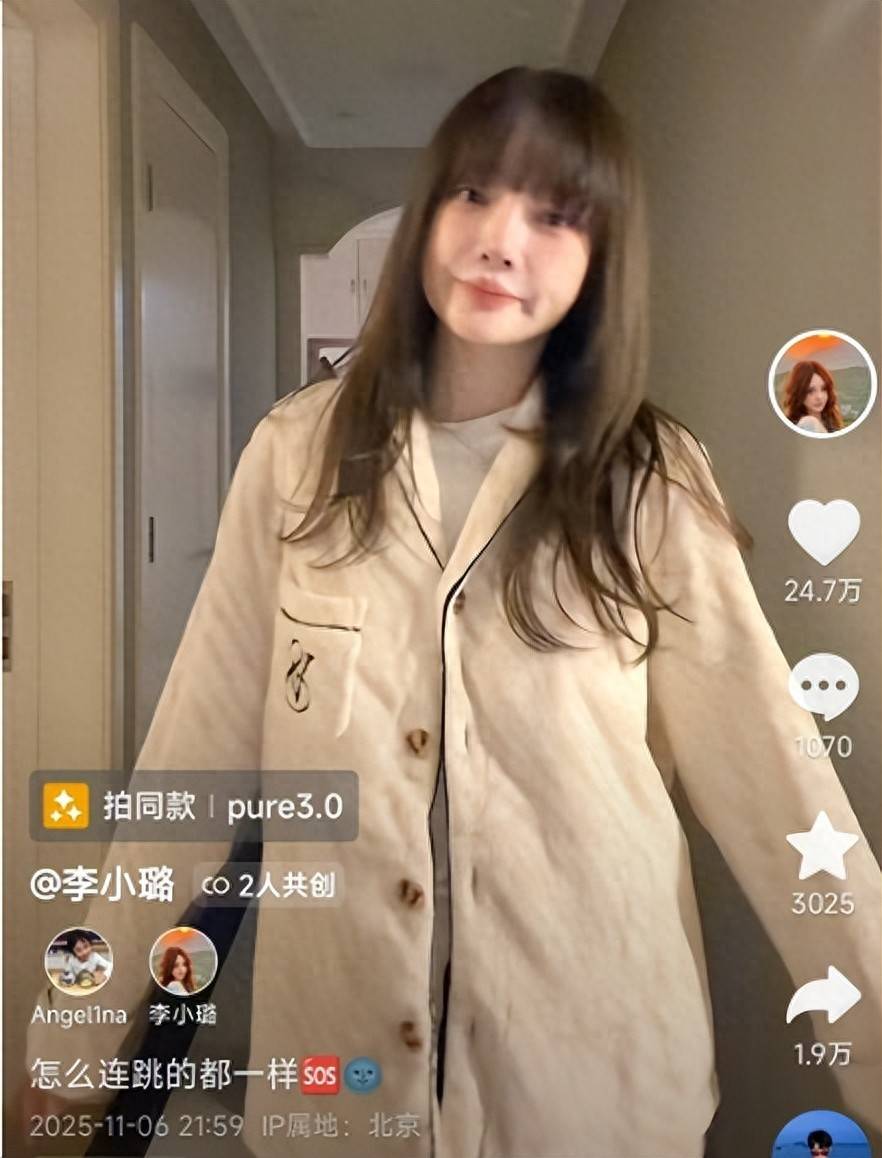Screen dimensions: 882x1158
Task: Tap the 拍同款 pure3.0 chip
Action: point(193,806)
